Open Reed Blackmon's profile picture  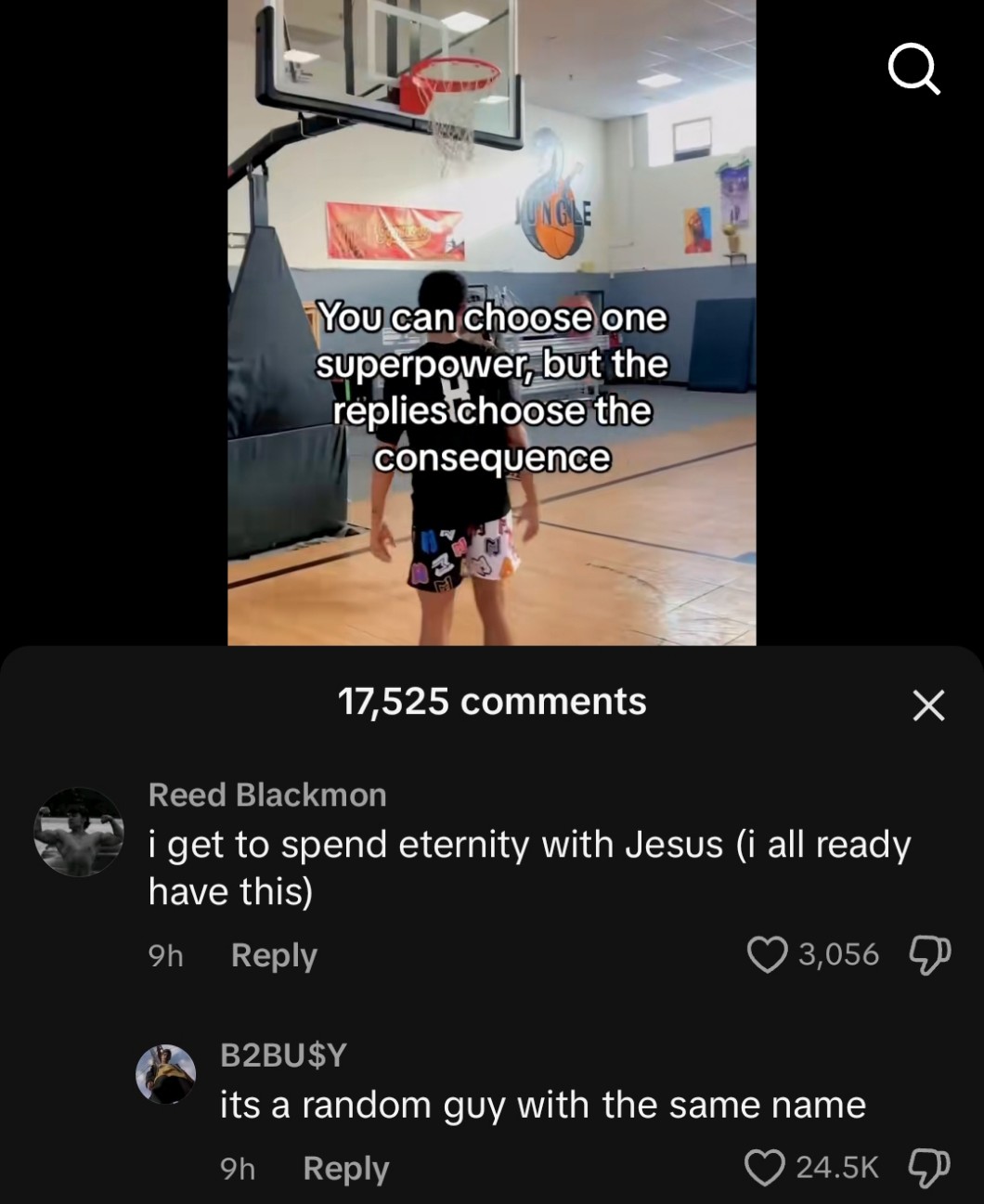(x=79, y=832)
